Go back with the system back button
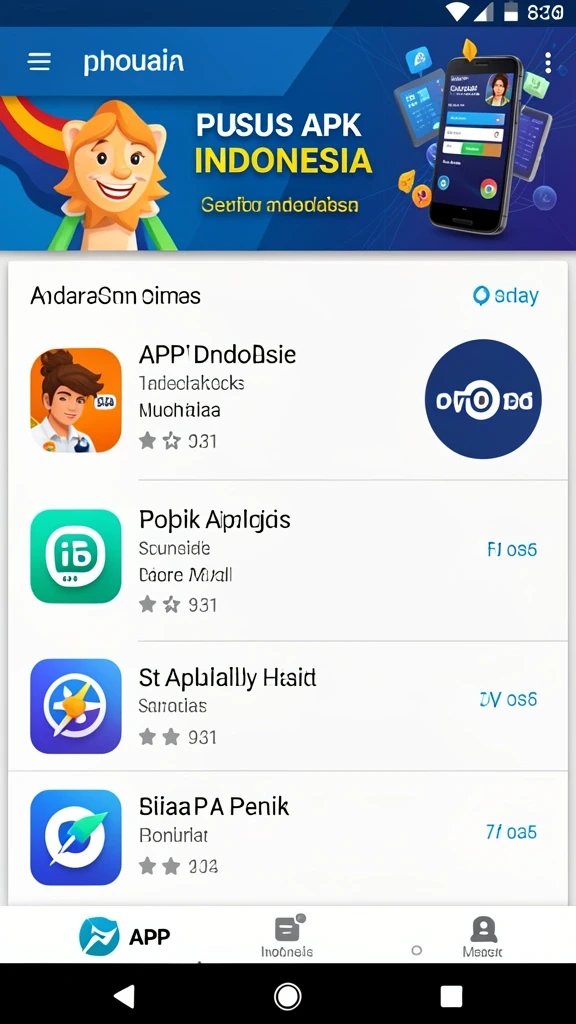This screenshot has width=576, height=1024. click(124, 997)
